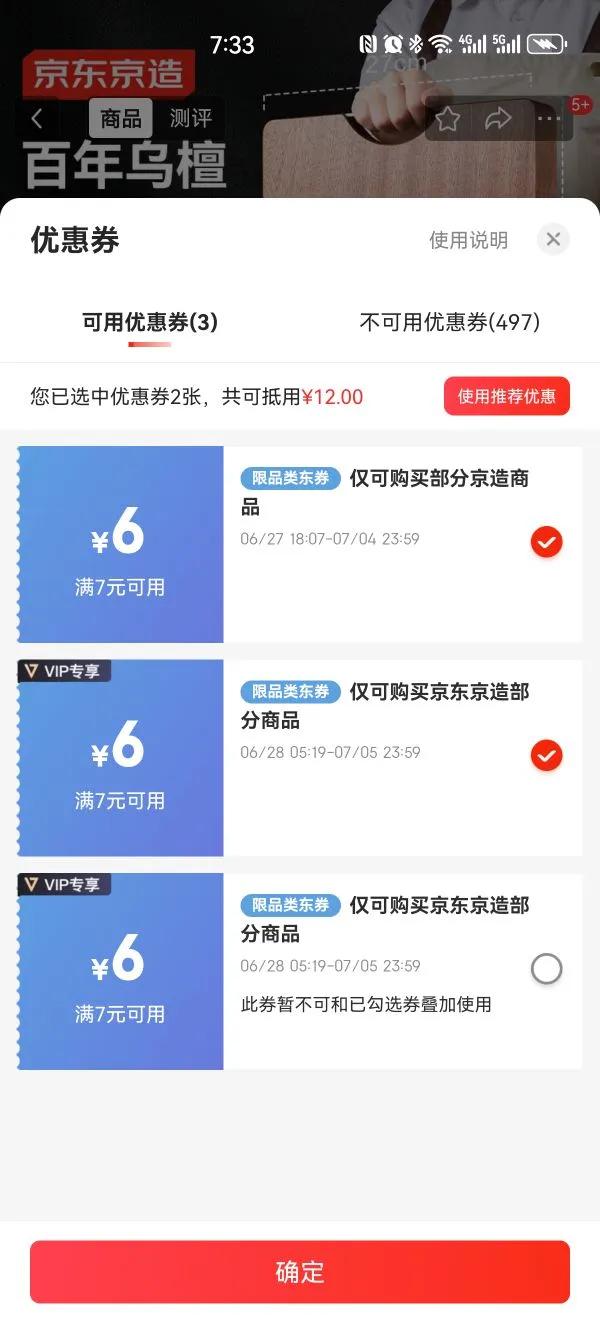
Task: Select the coupon marked 暂不可叠加使用
Action: coord(546,969)
